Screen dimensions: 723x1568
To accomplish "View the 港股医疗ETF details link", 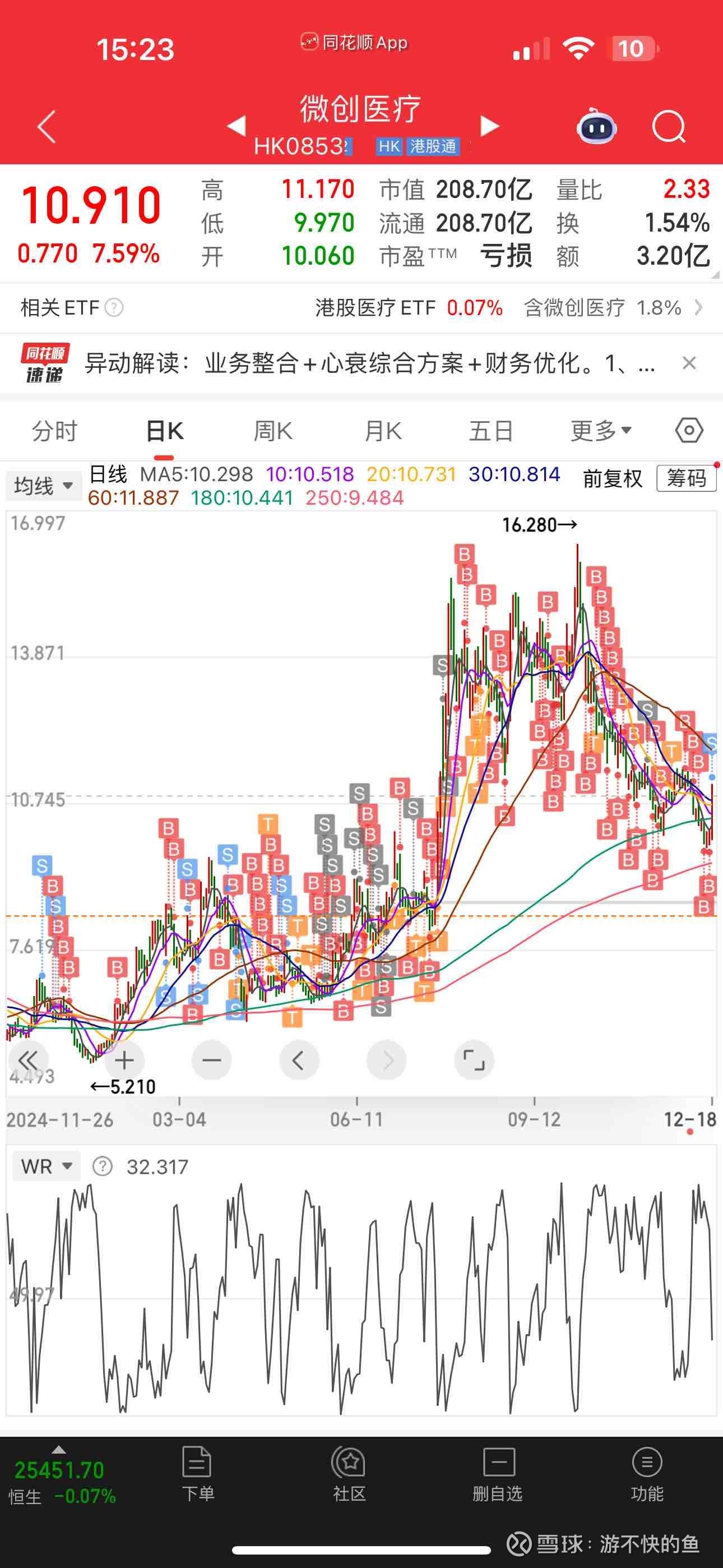I will coord(376,308).
